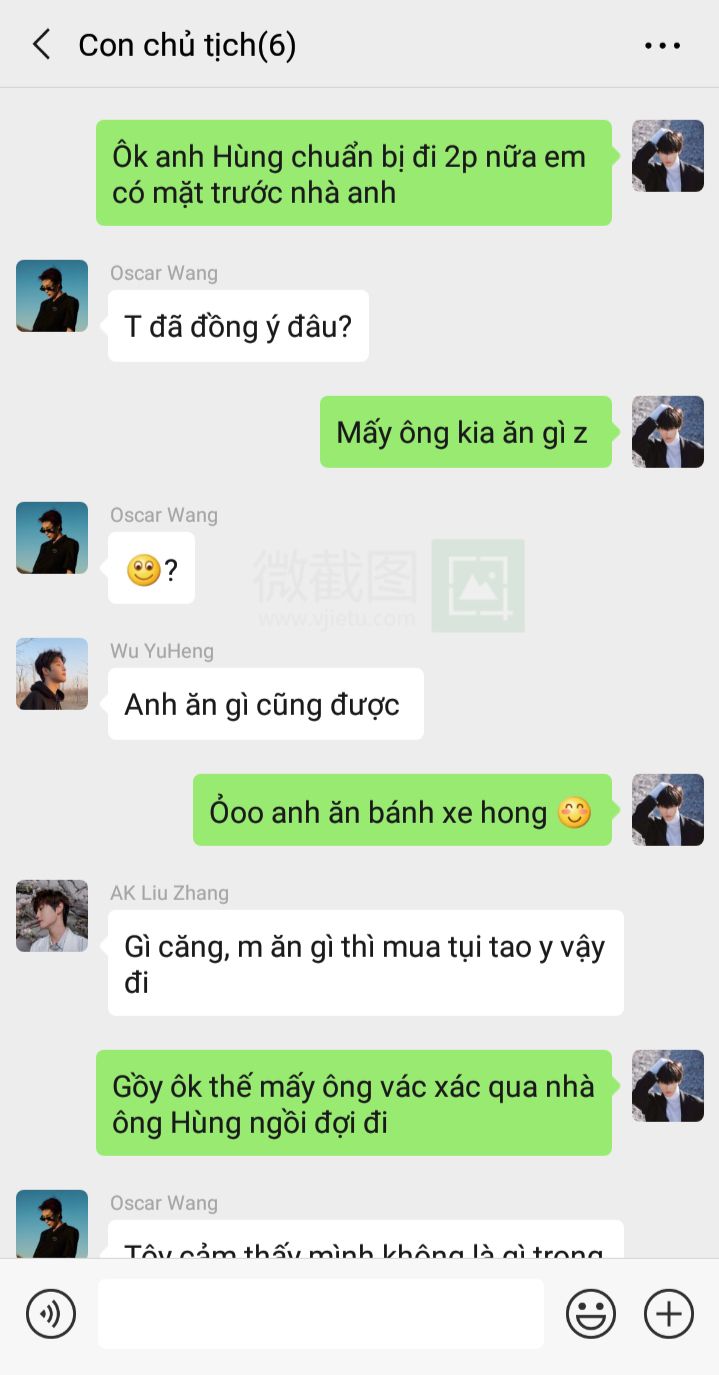
Task: Open the emoji picker
Action: 591,1313
